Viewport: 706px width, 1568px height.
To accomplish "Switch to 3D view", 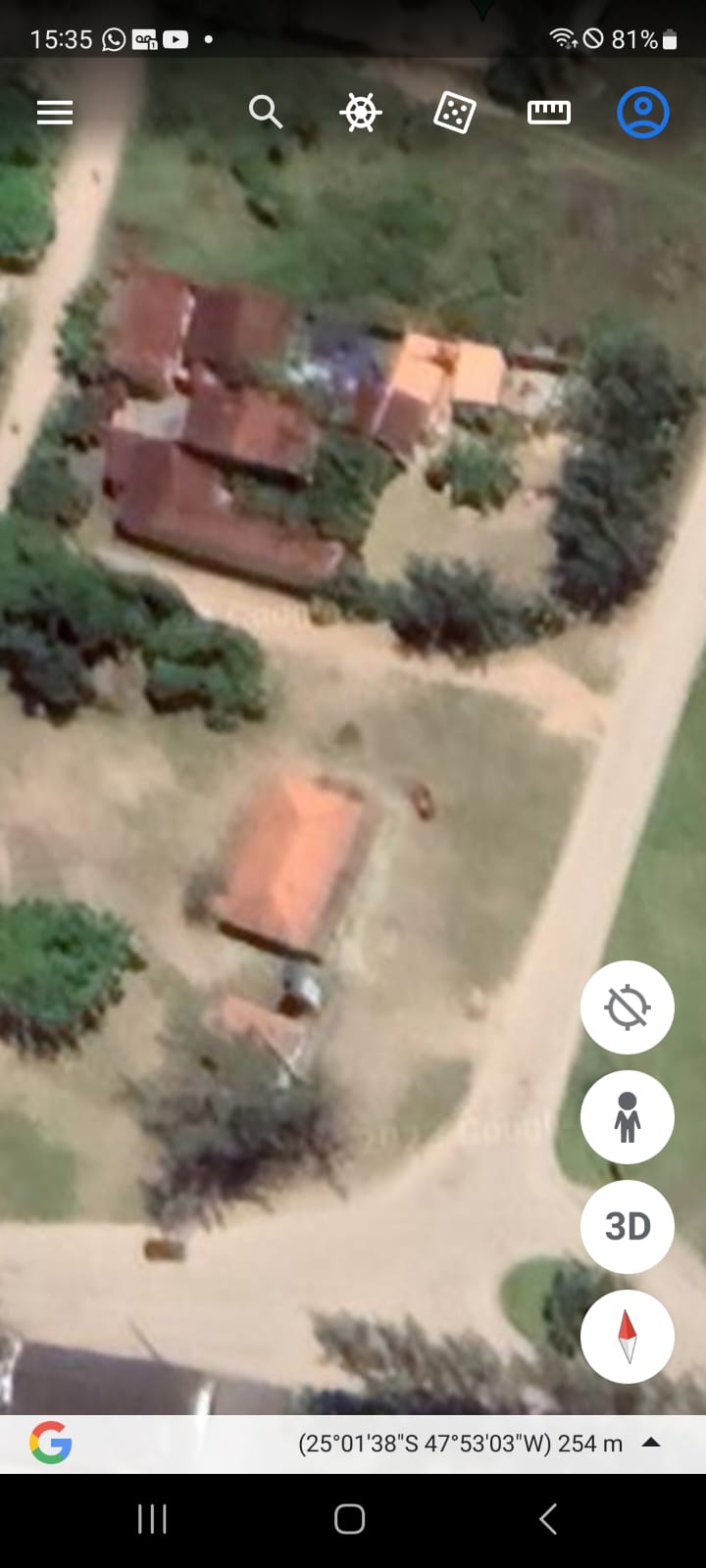I will point(628,1227).
